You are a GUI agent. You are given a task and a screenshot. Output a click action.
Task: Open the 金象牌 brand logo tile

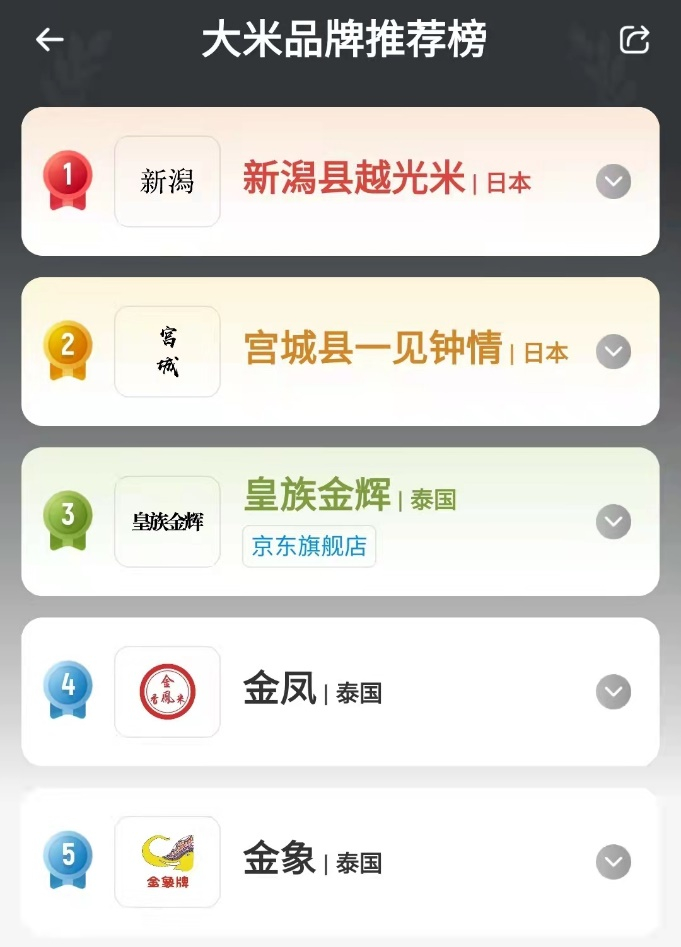tap(167, 862)
